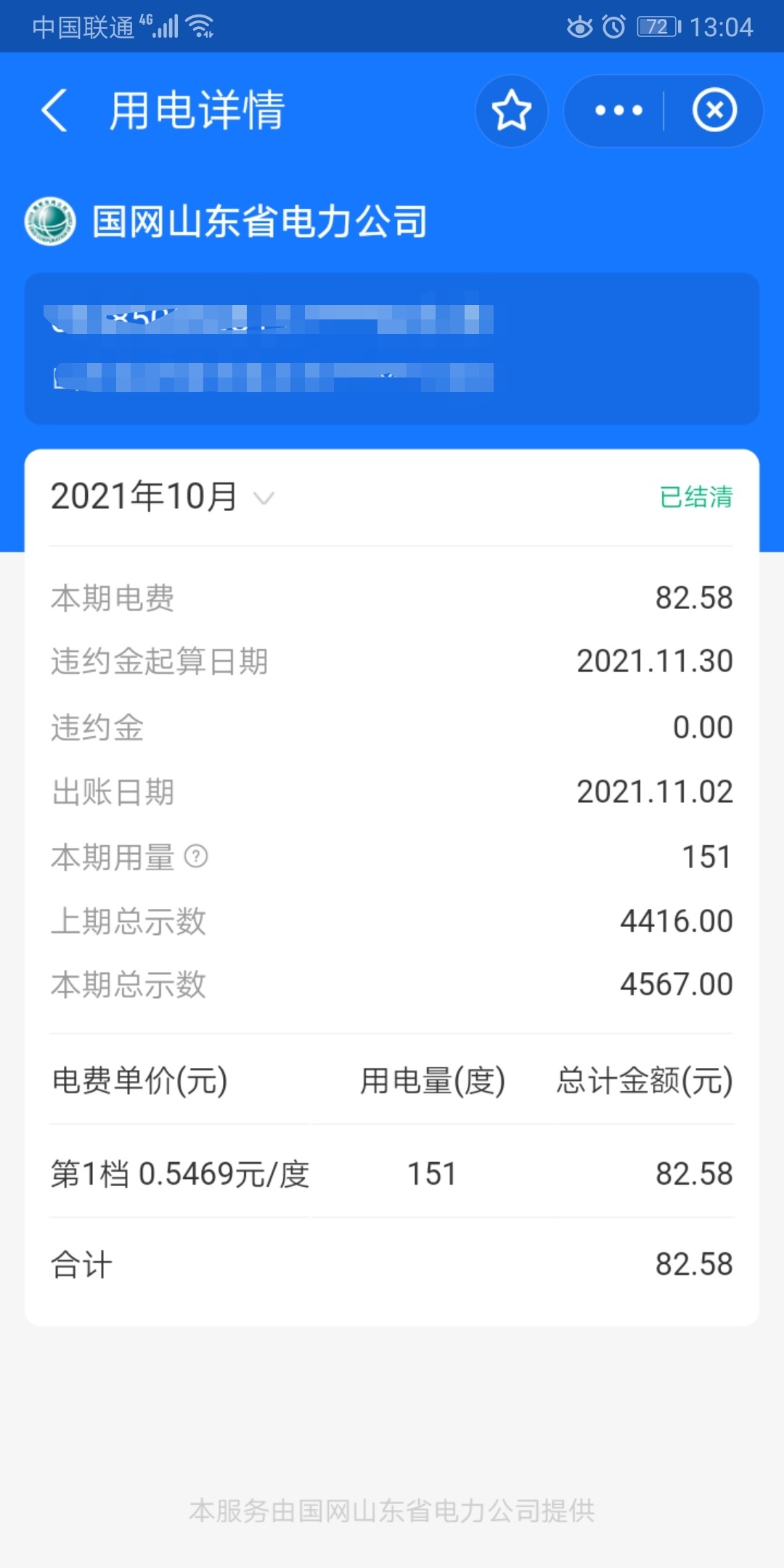This screenshot has width=784, height=1568.
Task: Close the mini program with the X
Action: coord(715,110)
